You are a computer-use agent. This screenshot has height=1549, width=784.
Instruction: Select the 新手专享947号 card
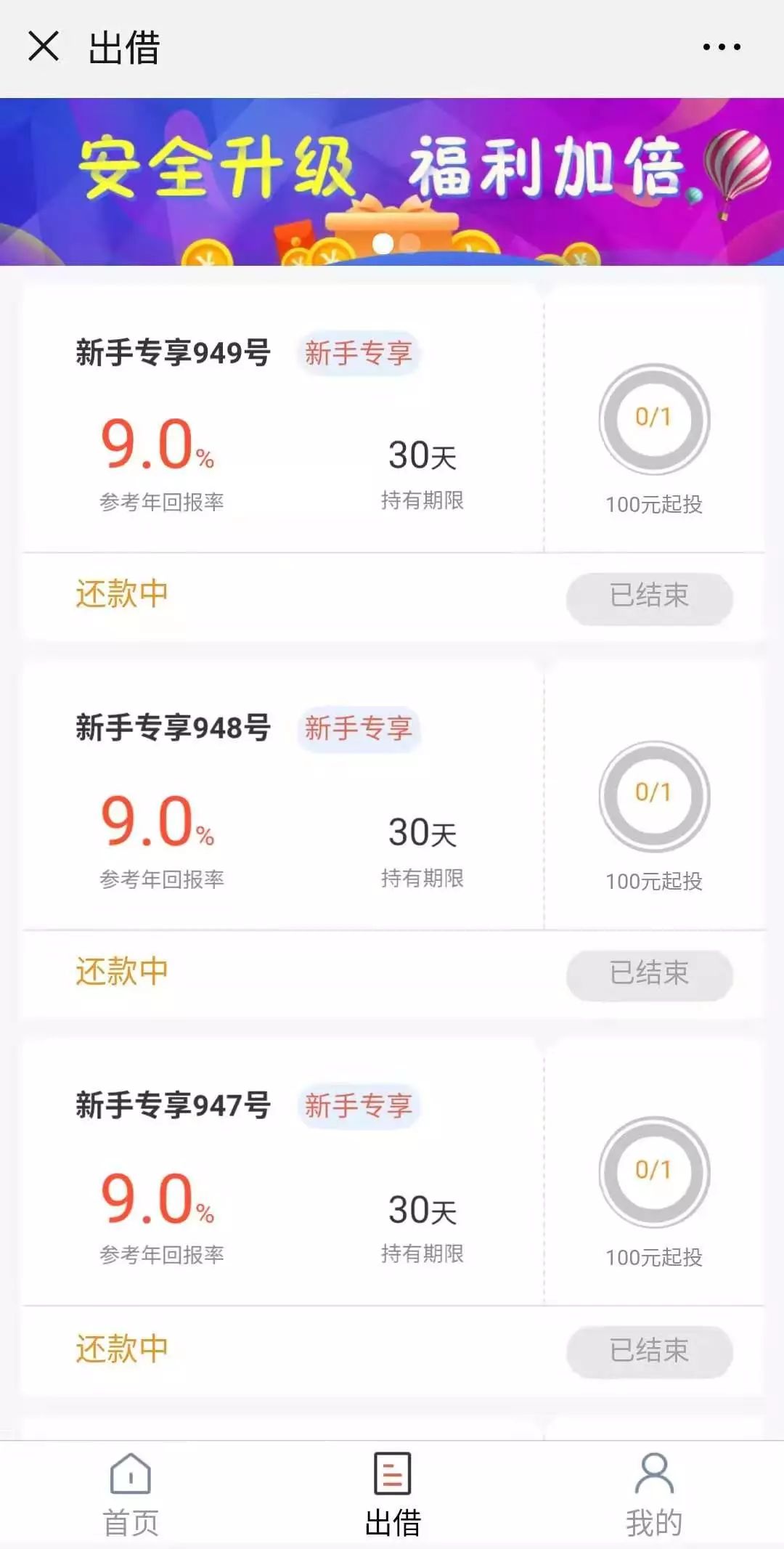393,1216
